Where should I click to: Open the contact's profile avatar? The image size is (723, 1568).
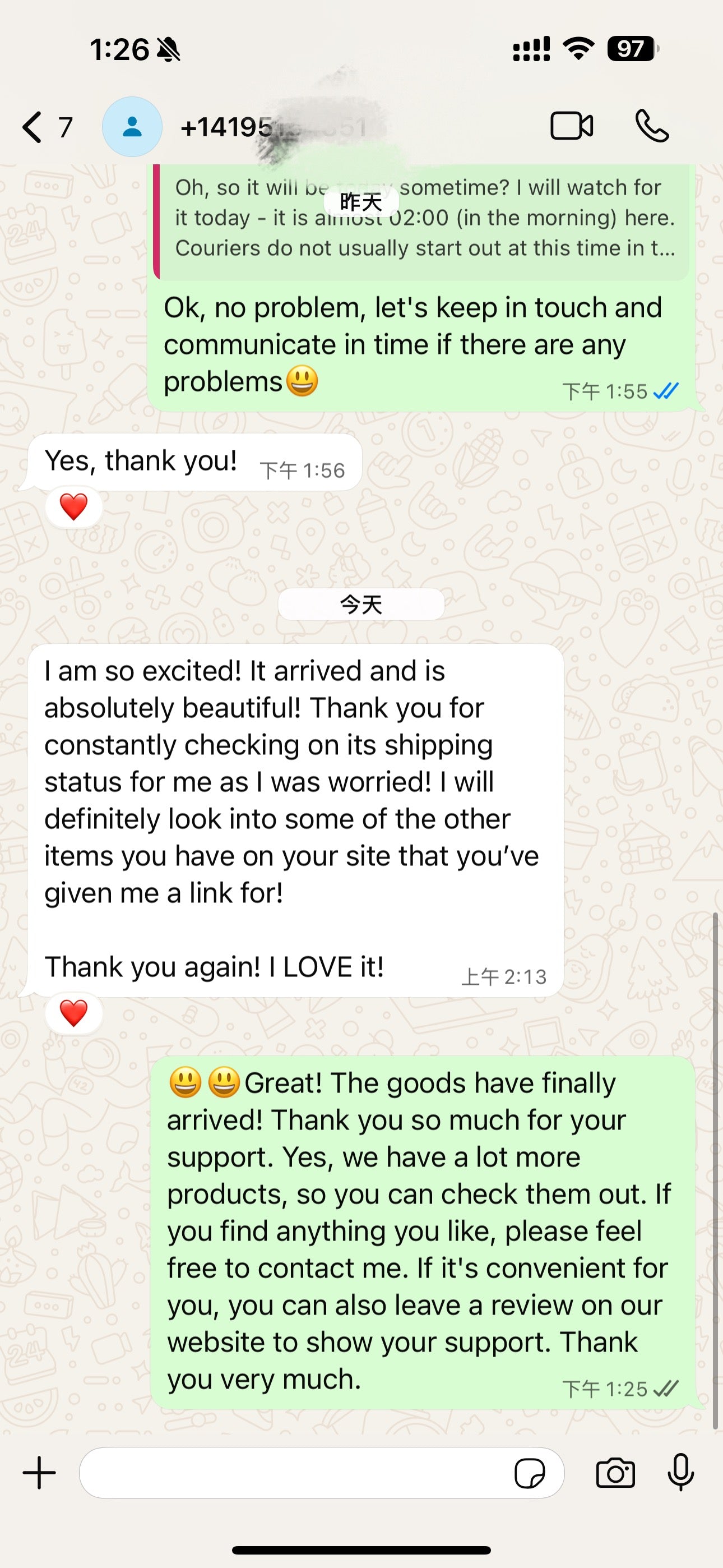click(x=132, y=126)
